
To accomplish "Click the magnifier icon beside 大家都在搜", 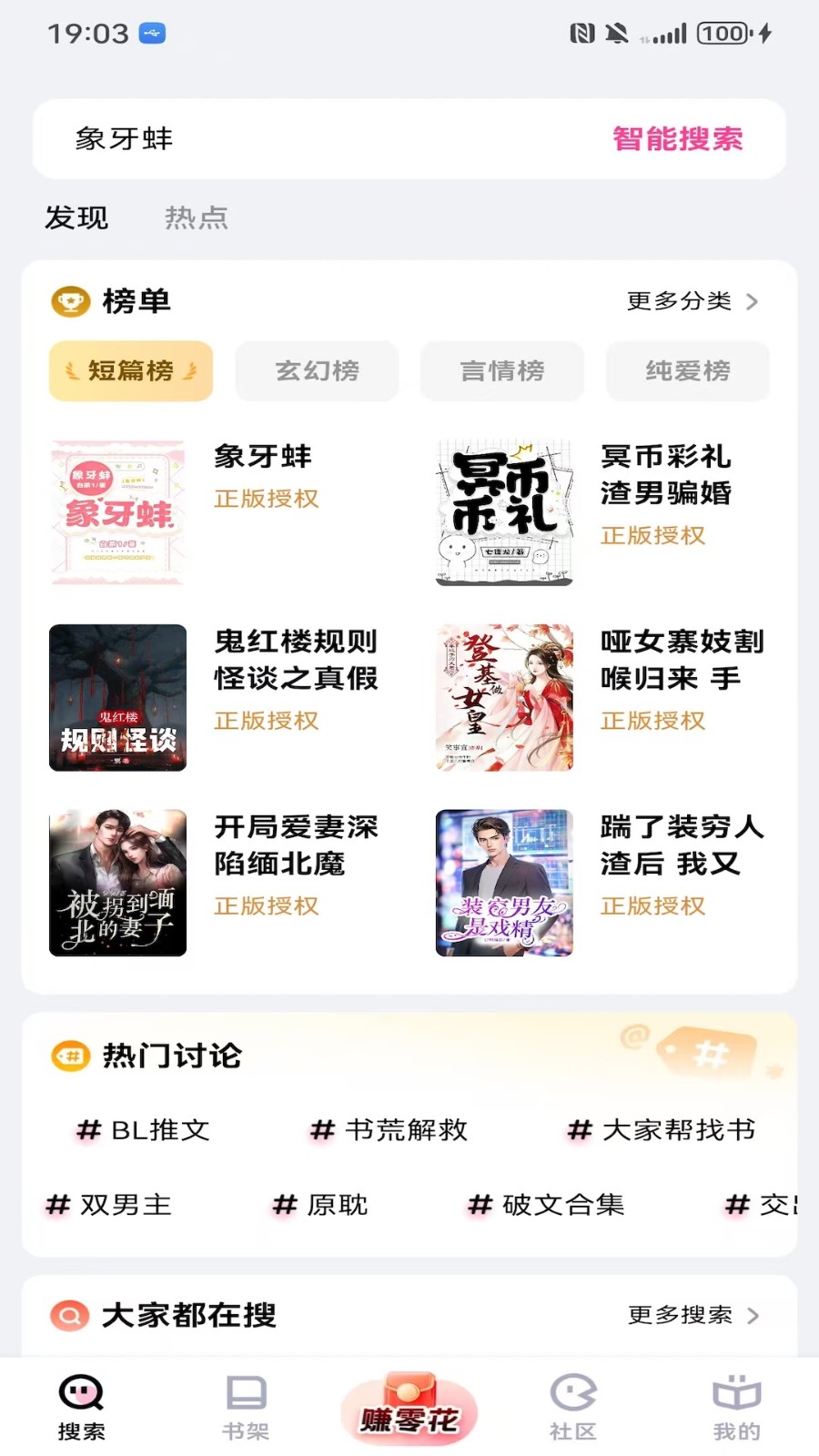I will click(x=69, y=1316).
